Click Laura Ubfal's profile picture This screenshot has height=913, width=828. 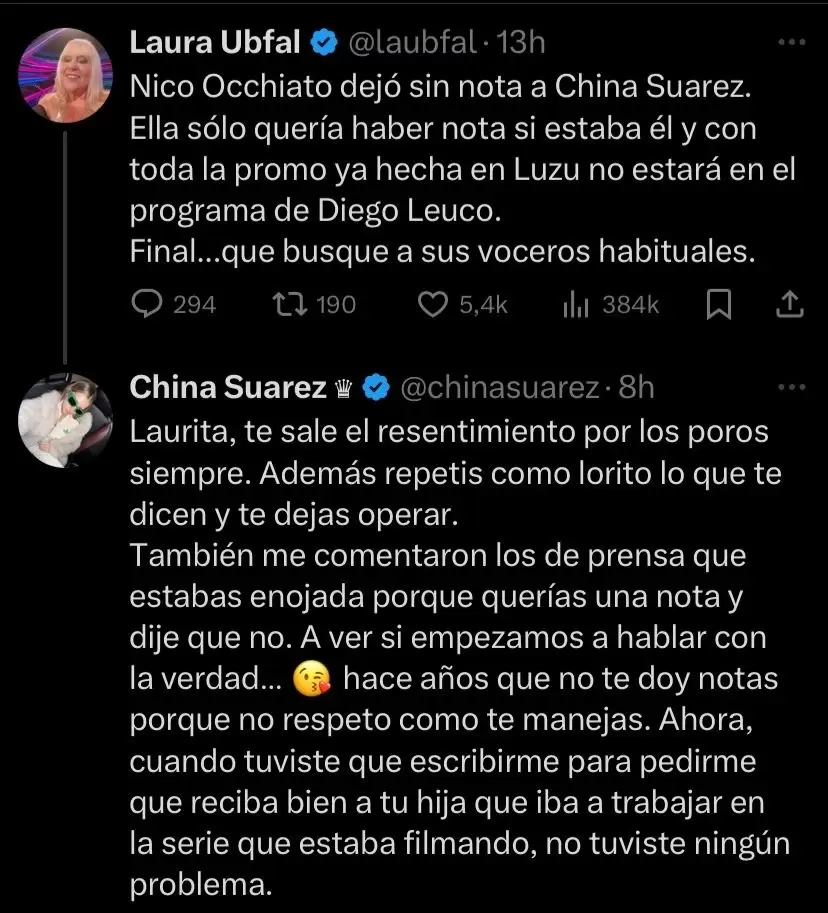[64, 70]
